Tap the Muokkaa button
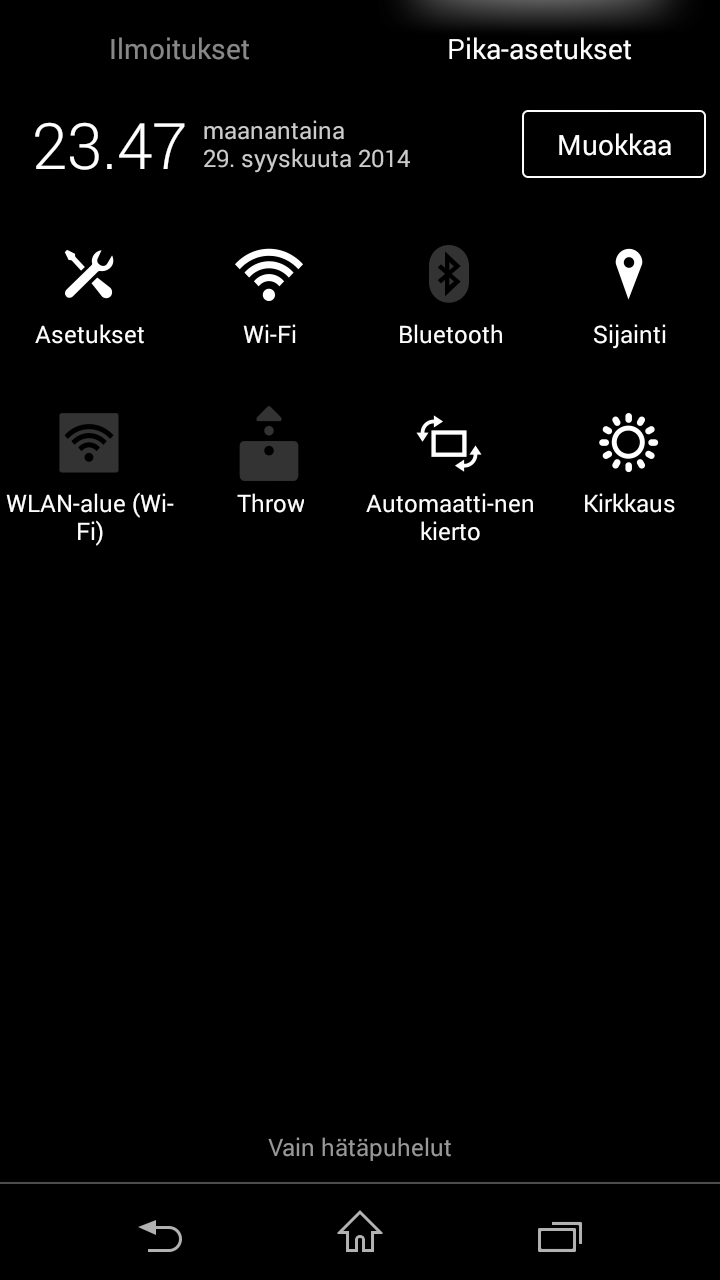This screenshot has width=720, height=1280. (614, 144)
